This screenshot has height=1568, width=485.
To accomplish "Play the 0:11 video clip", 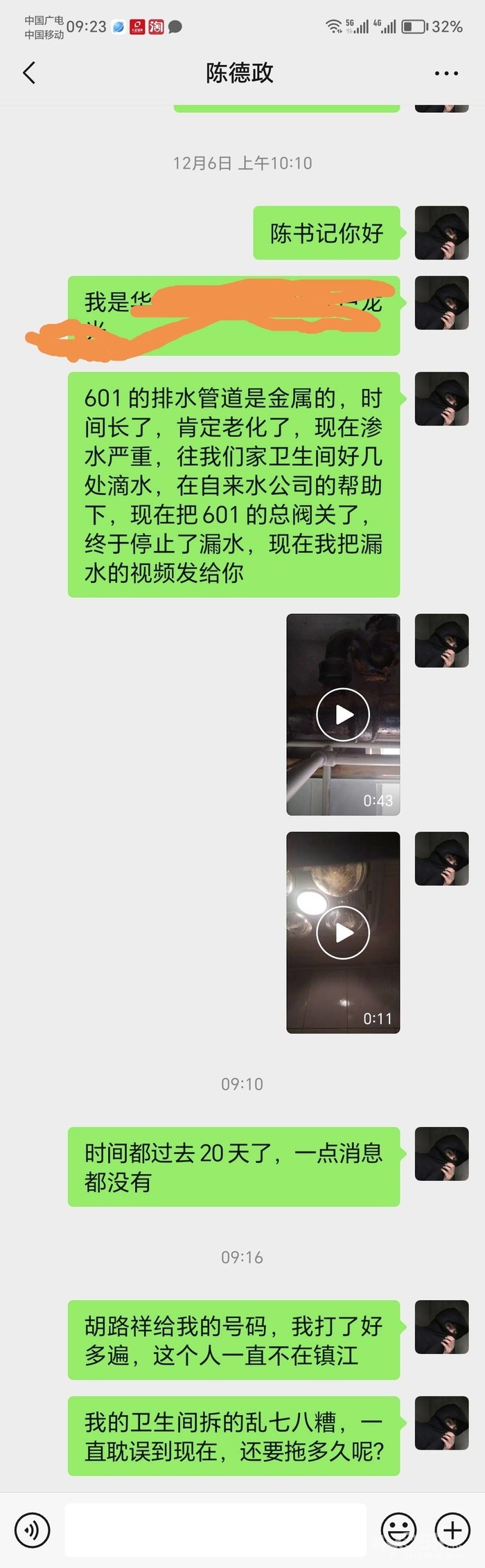I will coord(343,932).
